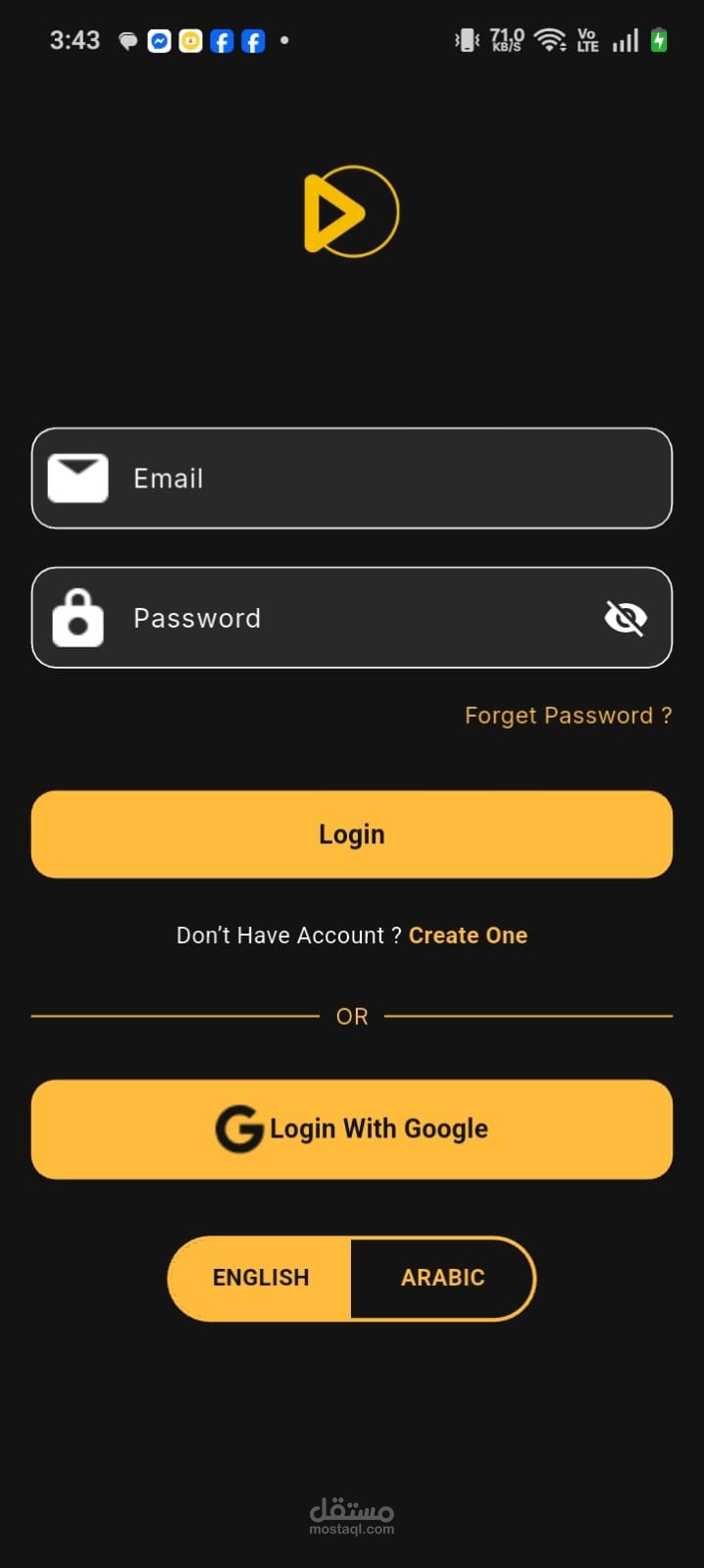Toggle password visibility eye icon
Screen dimensions: 704x1568
(x=626, y=618)
